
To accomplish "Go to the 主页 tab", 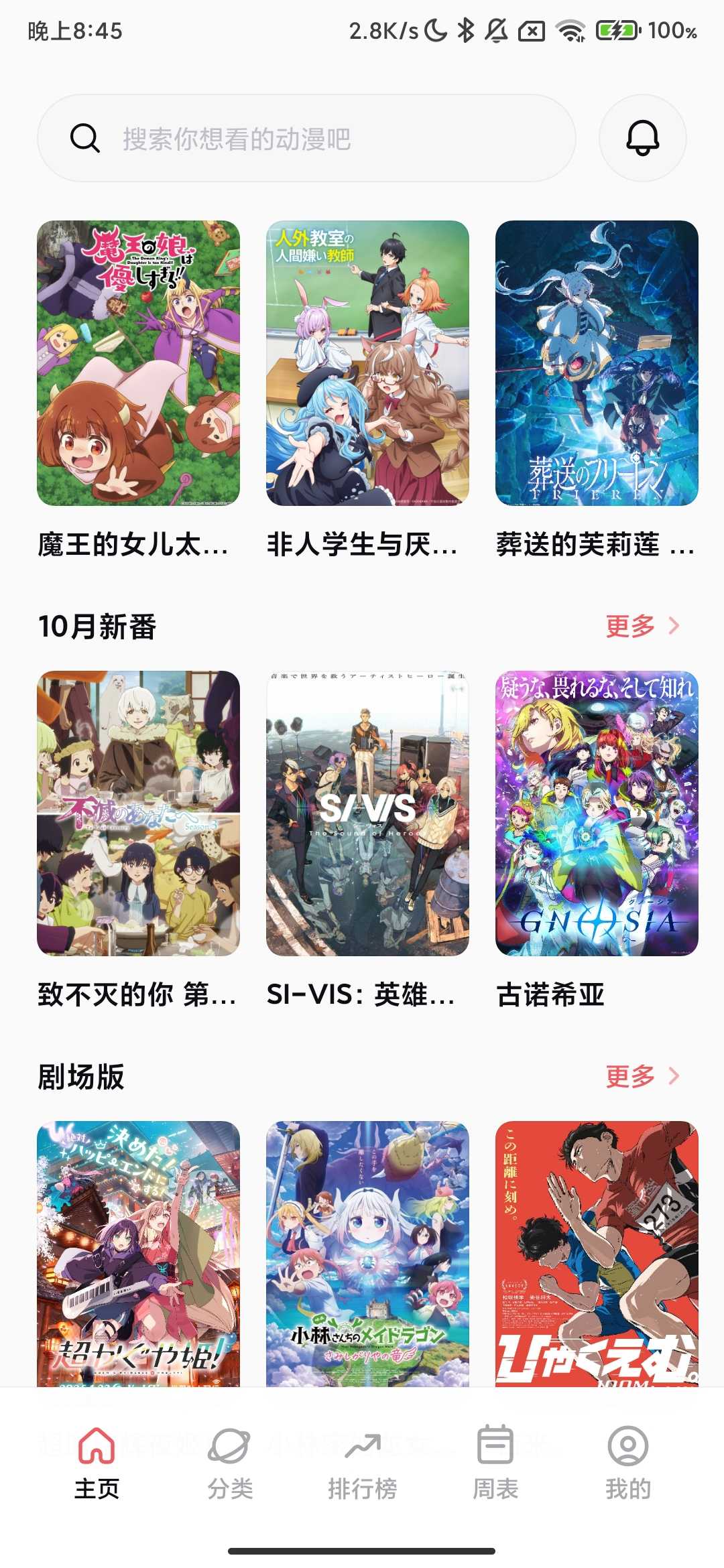I will pos(97,1462).
